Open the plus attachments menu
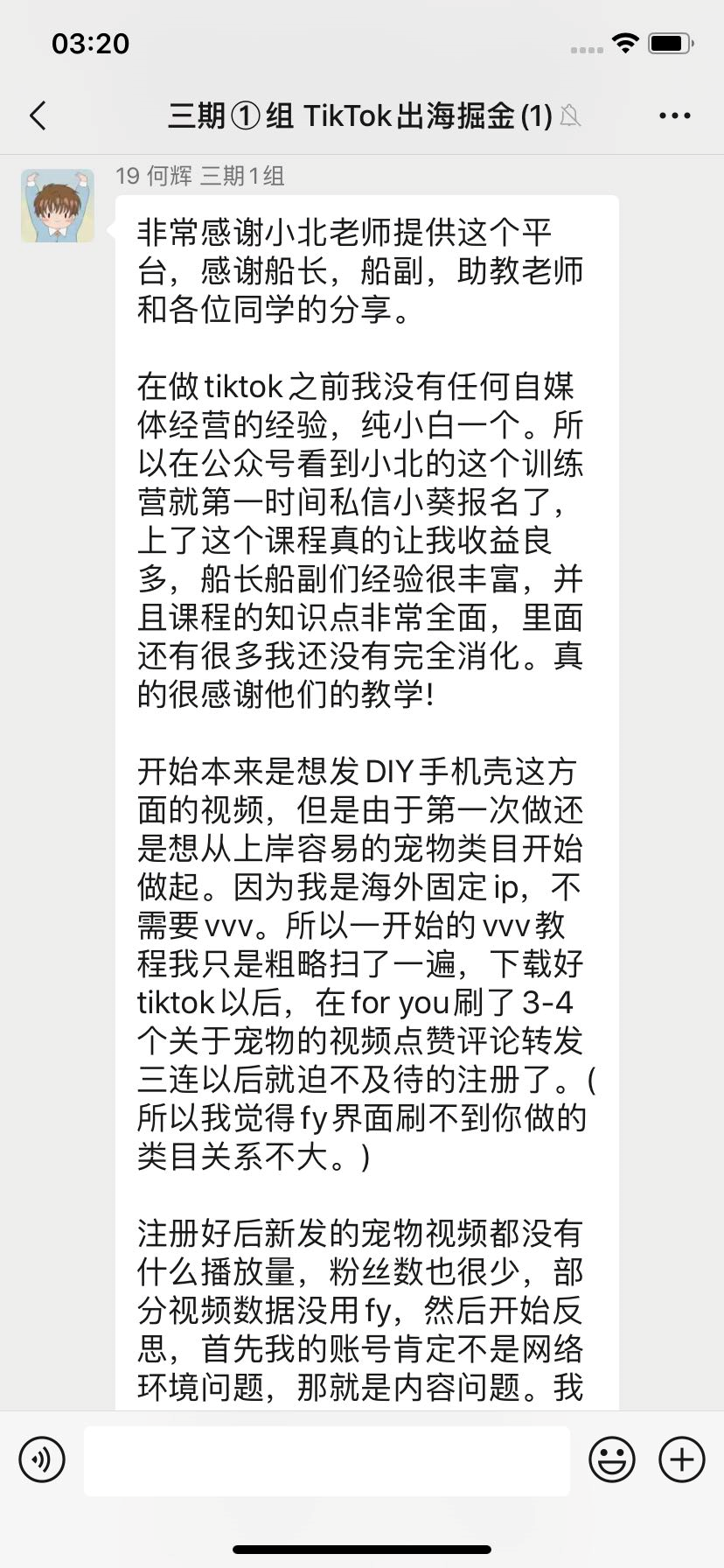This screenshot has width=724, height=1568. click(x=682, y=1459)
